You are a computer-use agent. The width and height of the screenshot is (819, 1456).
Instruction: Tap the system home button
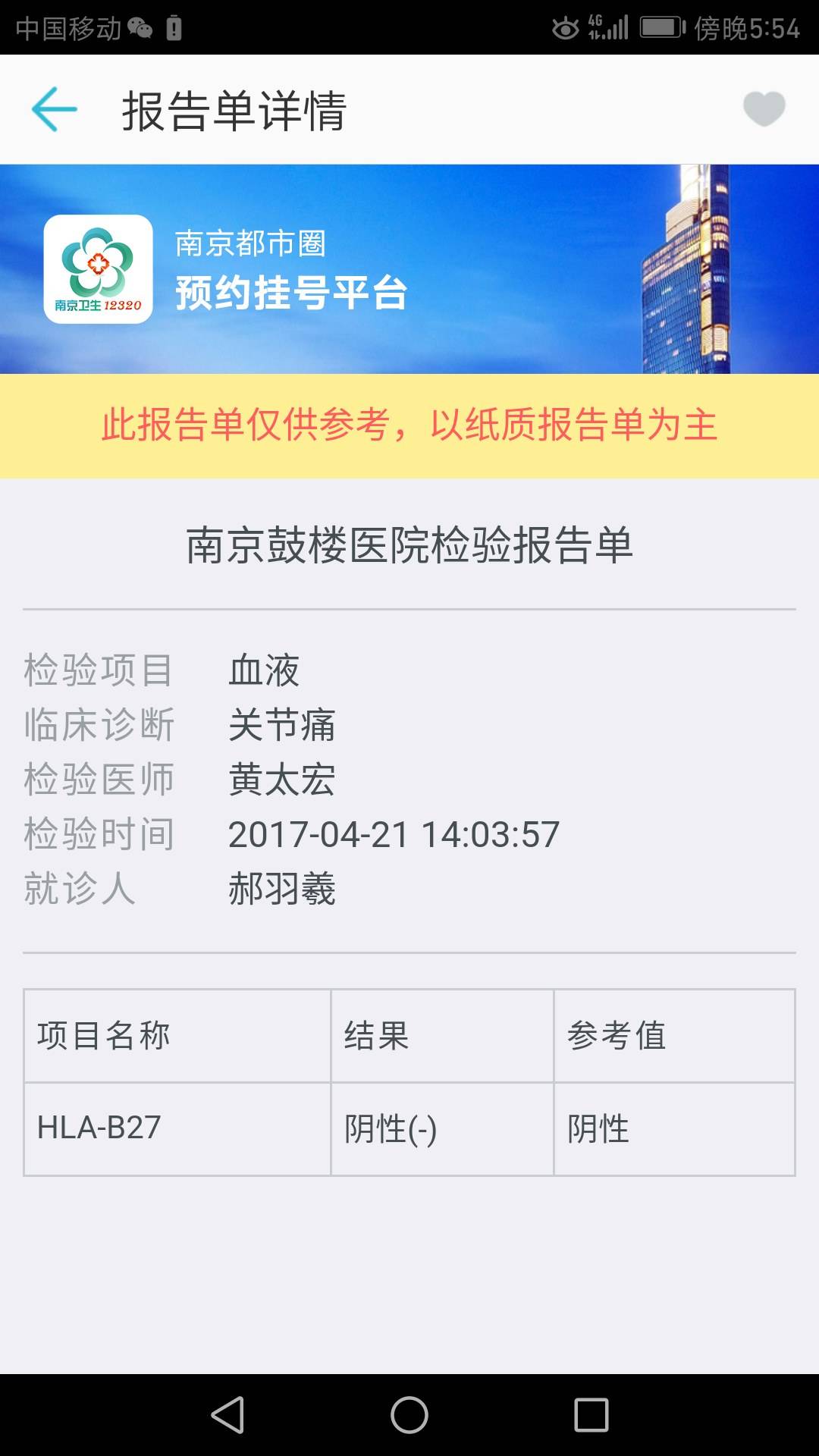coord(409,1415)
